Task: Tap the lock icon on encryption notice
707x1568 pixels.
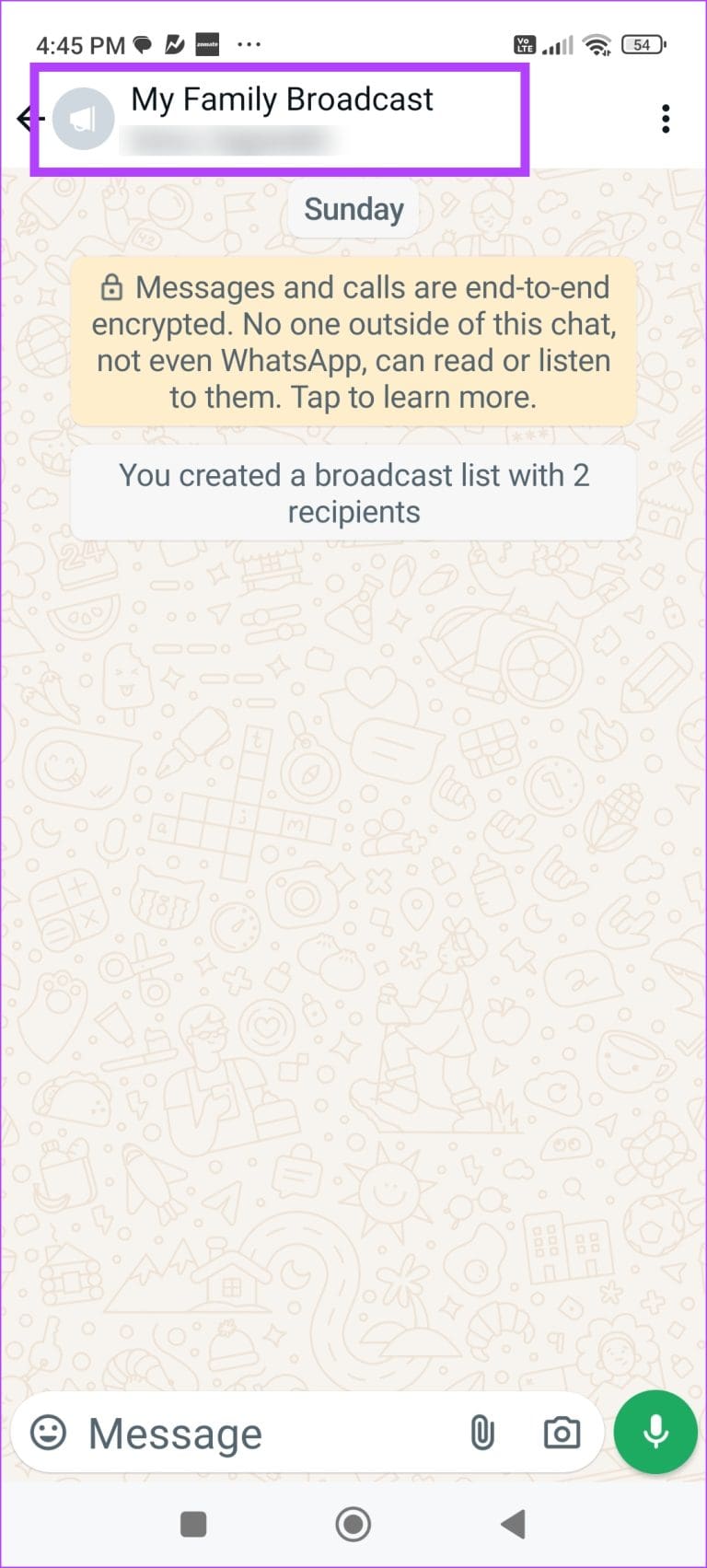Action: tap(110, 287)
